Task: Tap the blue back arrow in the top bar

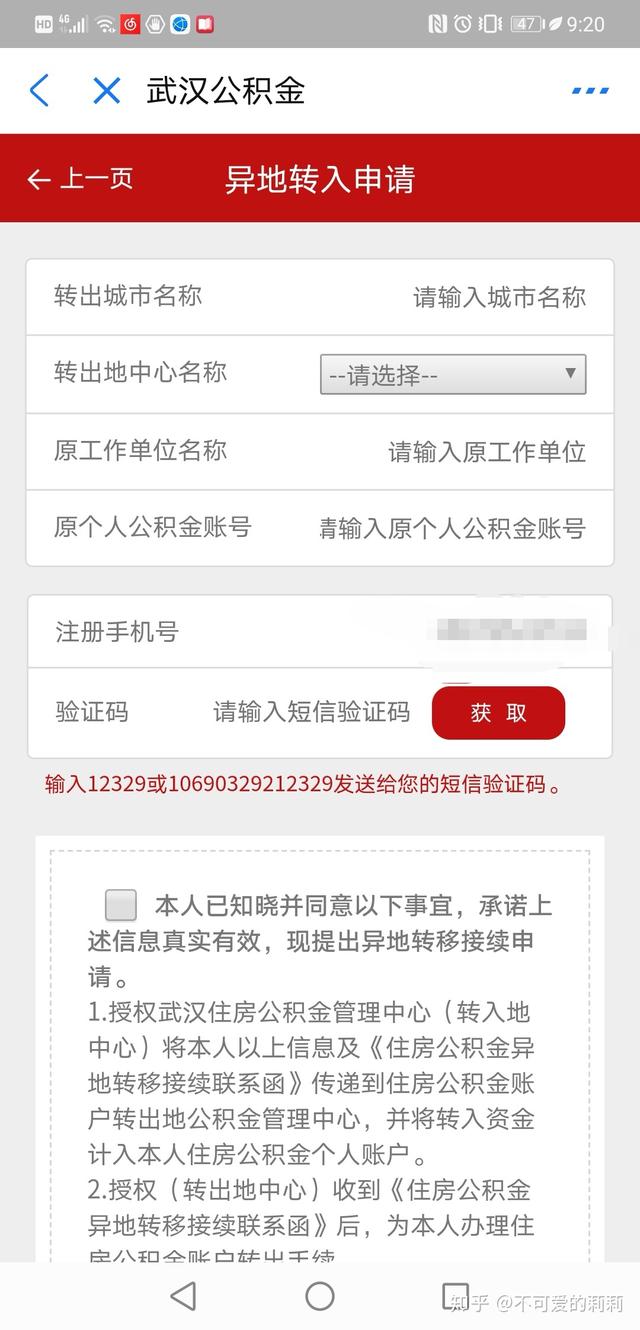Action: pos(39,91)
